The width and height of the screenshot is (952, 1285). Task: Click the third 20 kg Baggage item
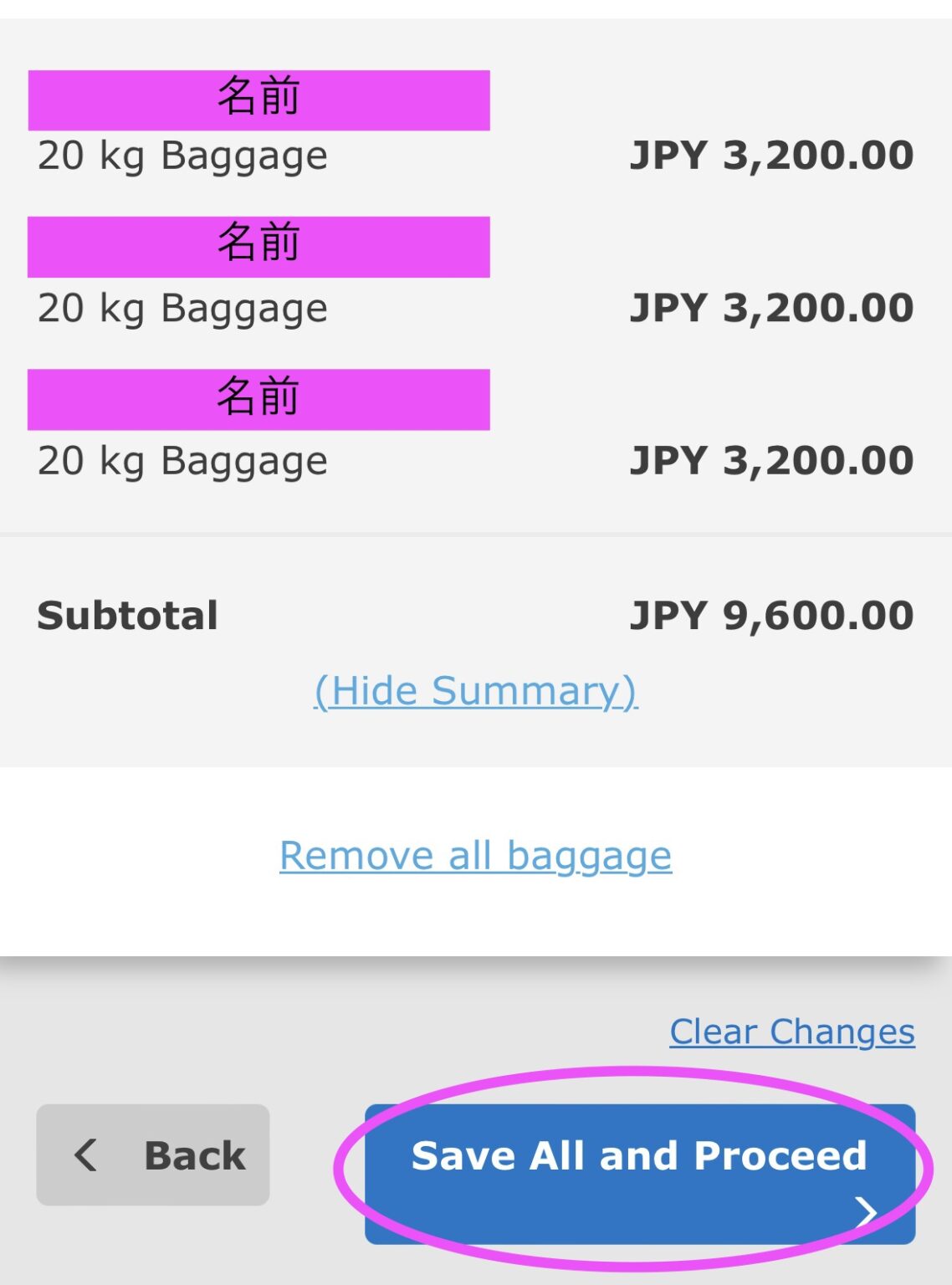(x=182, y=460)
